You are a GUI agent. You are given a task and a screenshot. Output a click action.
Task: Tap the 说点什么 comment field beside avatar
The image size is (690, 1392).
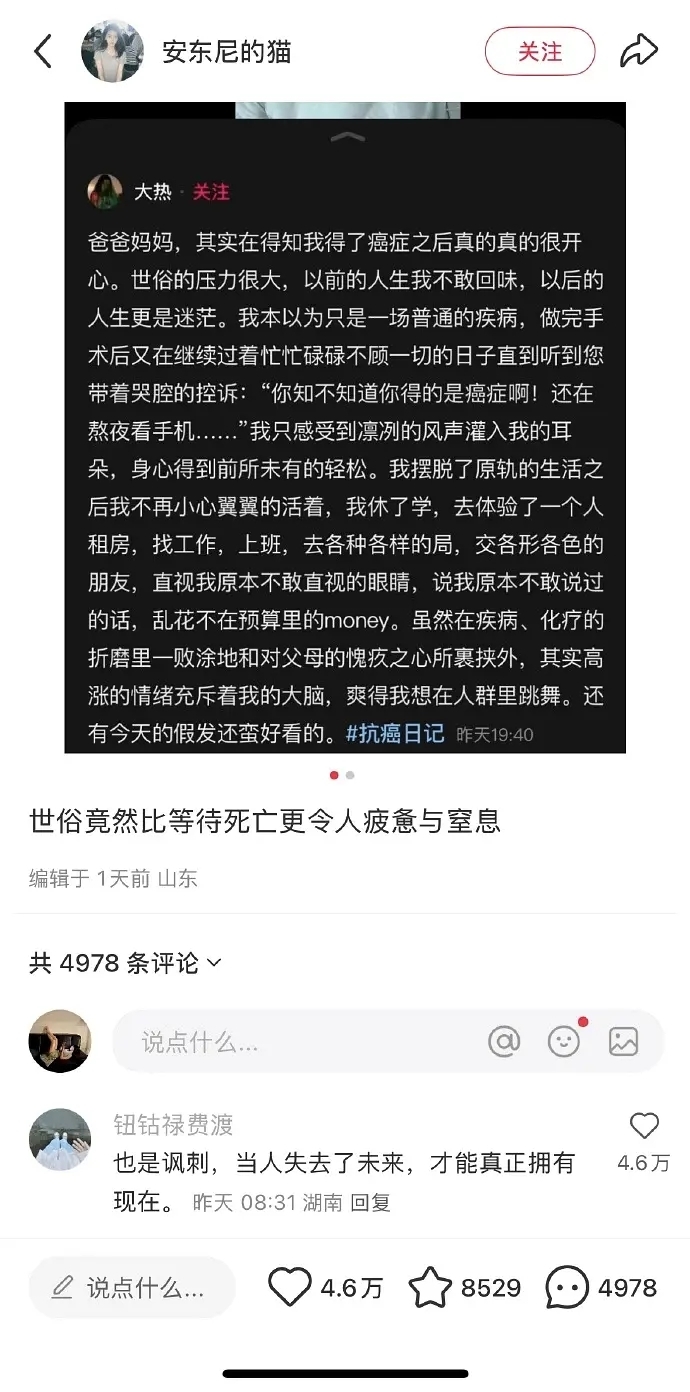click(x=290, y=1042)
